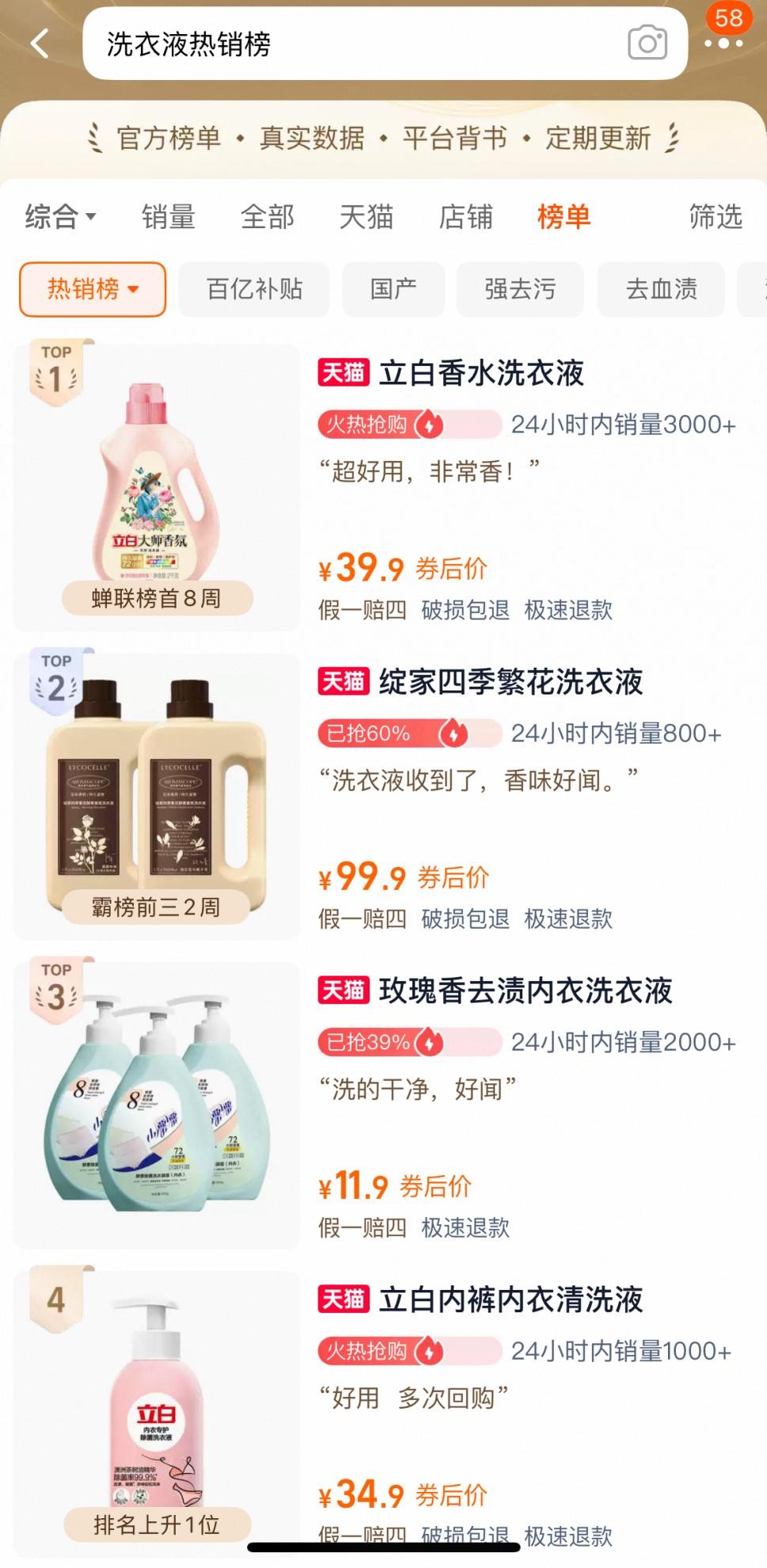Select the 榜单 tab
Viewport: 767px width, 1568px height.
click(x=564, y=216)
